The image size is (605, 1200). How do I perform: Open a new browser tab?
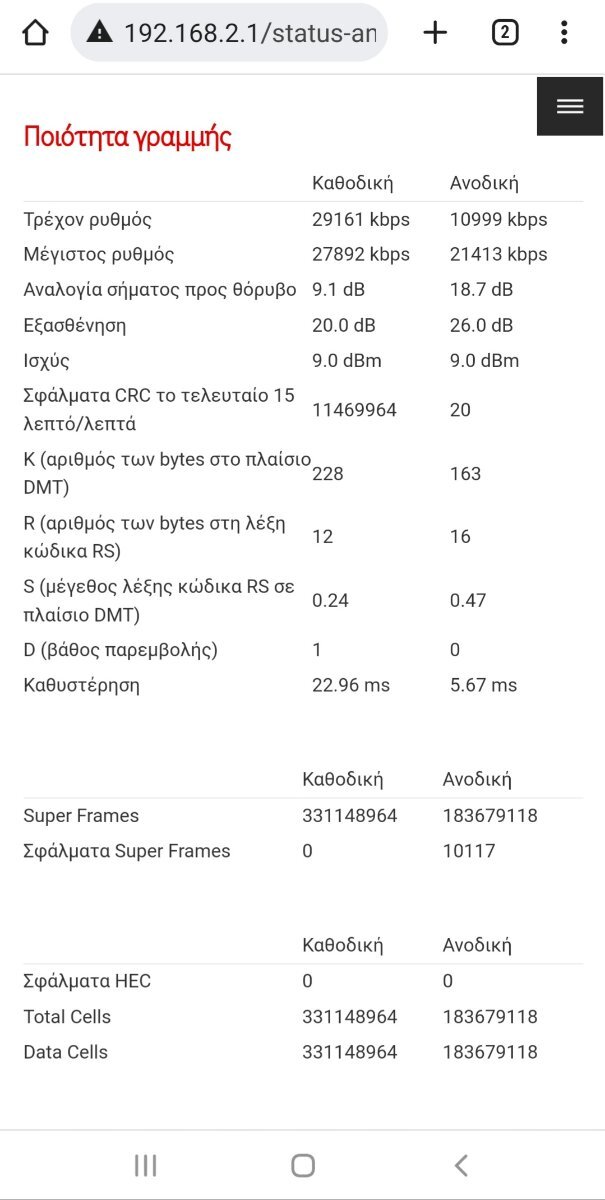pos(435,33)
